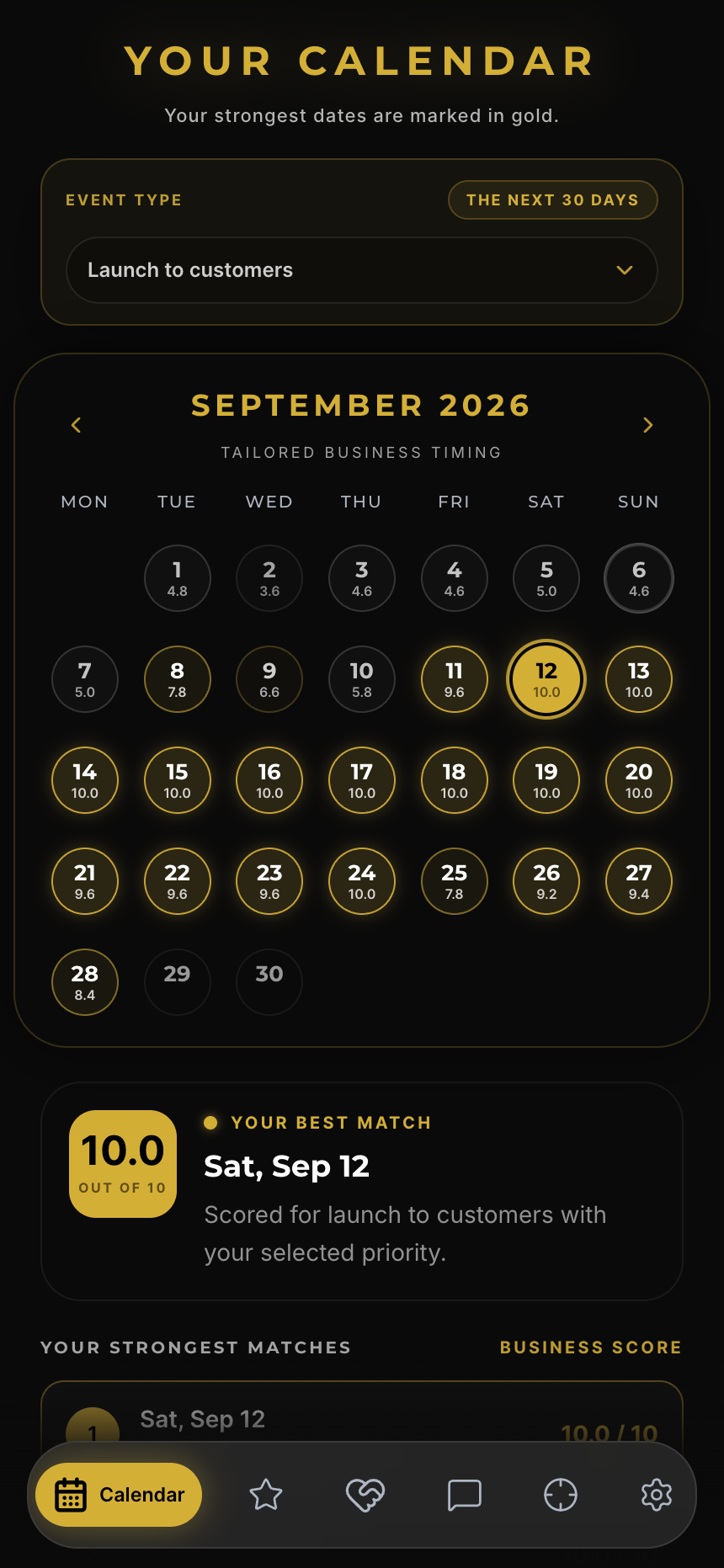Choose September 17 on the calendar
Image resolution: width=724 pixels, height=1568 pixels.
coord(362,780)
